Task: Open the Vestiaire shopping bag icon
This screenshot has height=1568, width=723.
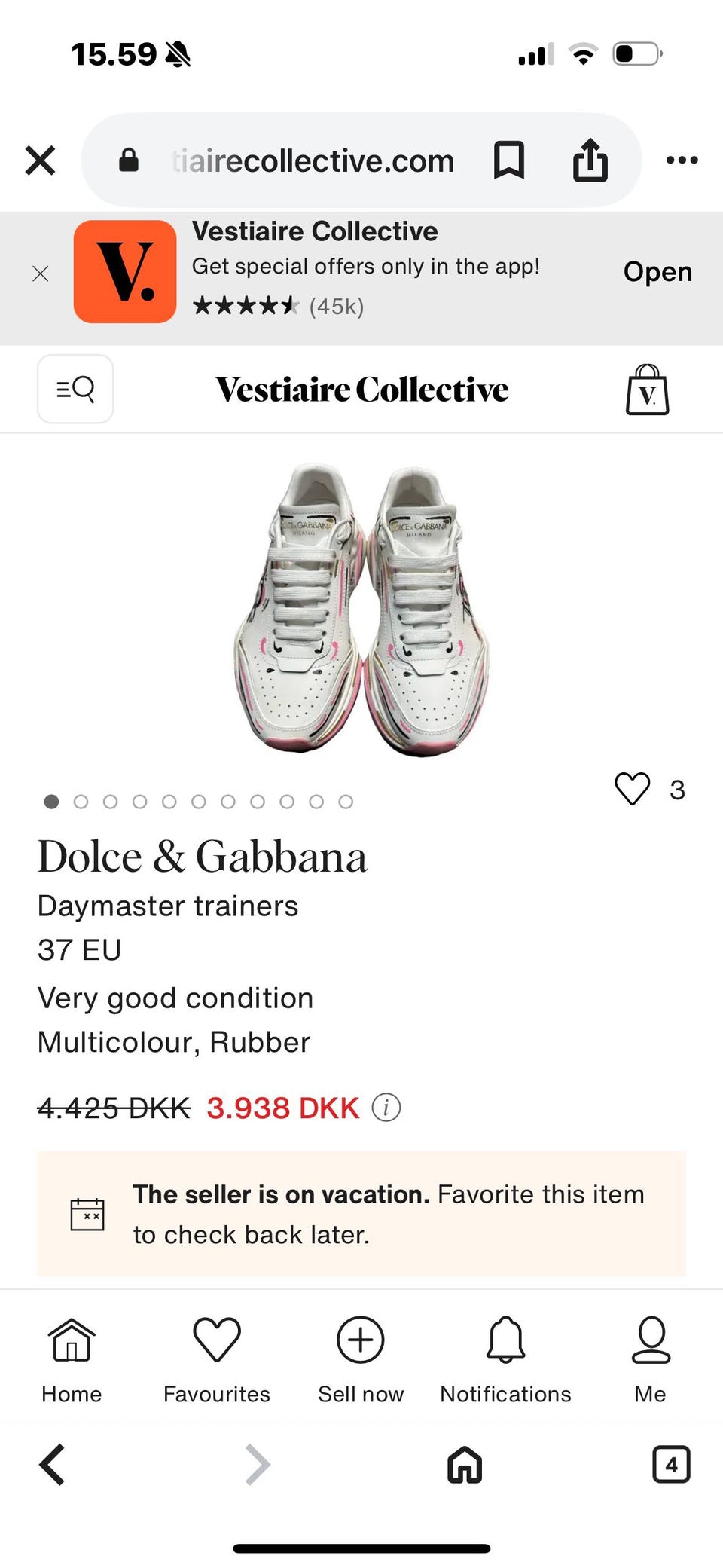Action: pos(648,390)
